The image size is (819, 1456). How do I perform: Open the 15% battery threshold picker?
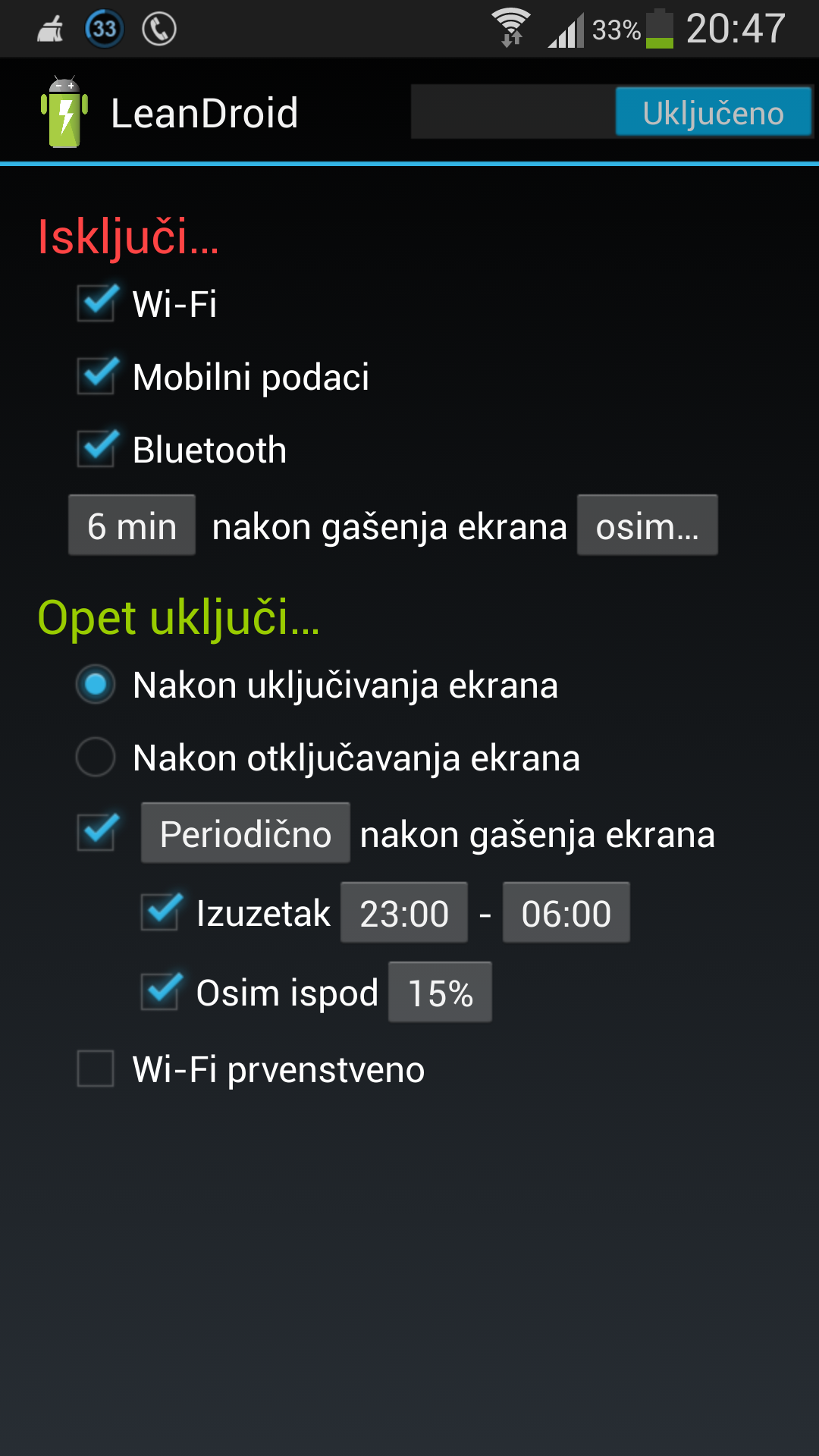[440, 993]
